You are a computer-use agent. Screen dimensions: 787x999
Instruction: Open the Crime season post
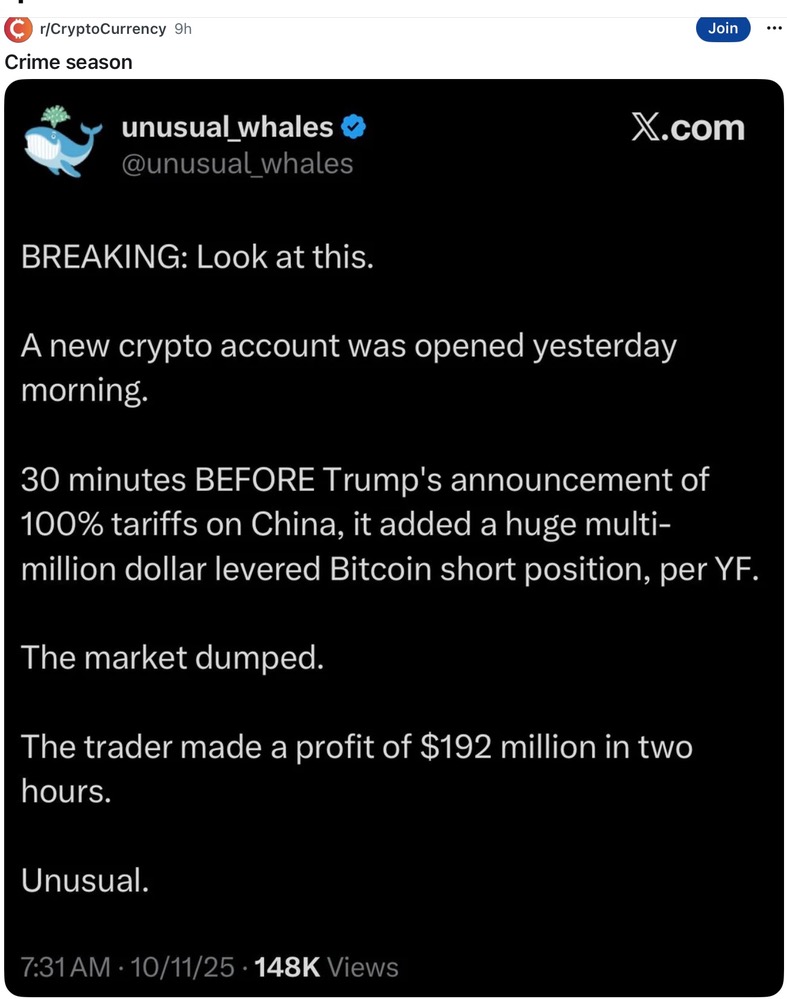click(68, 62)
